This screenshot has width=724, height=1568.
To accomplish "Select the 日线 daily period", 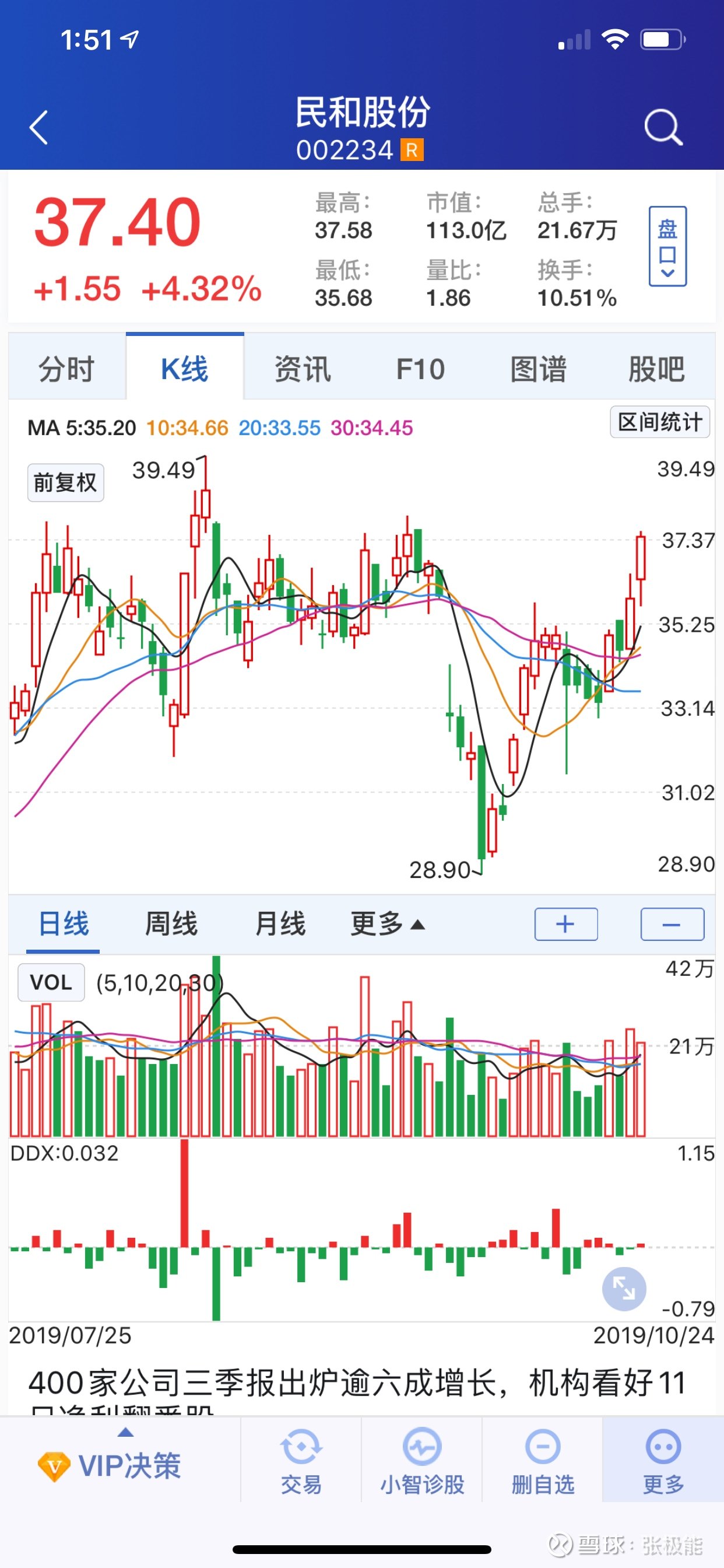I will (64, 924).
